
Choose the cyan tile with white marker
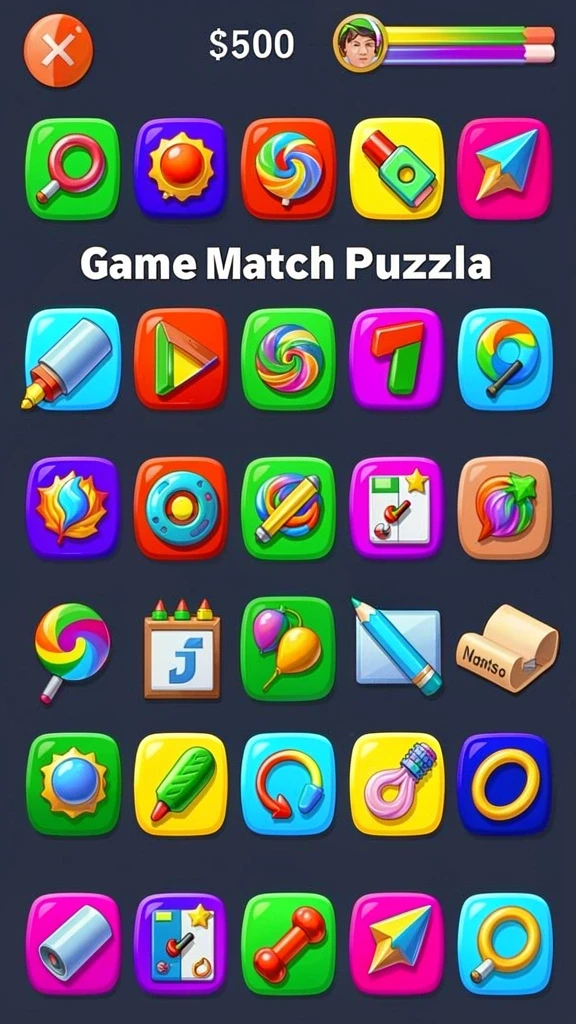(x=73, y=359)
